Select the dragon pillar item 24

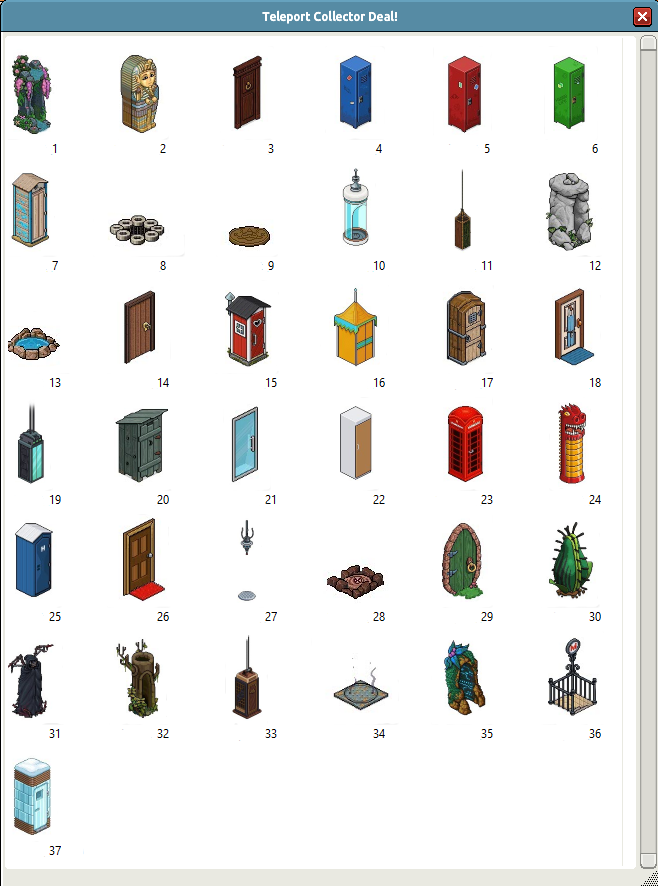570,445
